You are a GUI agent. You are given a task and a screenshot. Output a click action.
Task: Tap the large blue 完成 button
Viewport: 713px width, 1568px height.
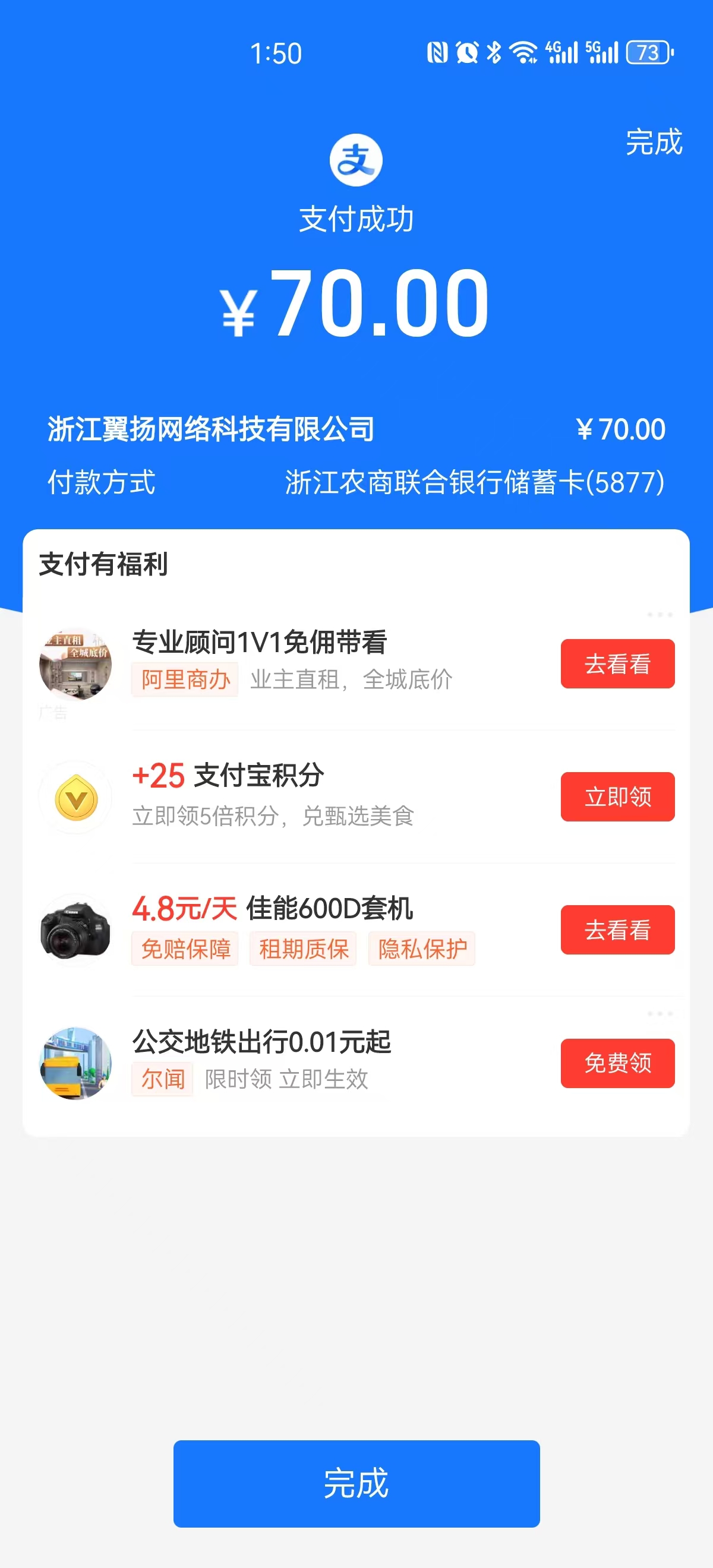[x=356, y=1483]
